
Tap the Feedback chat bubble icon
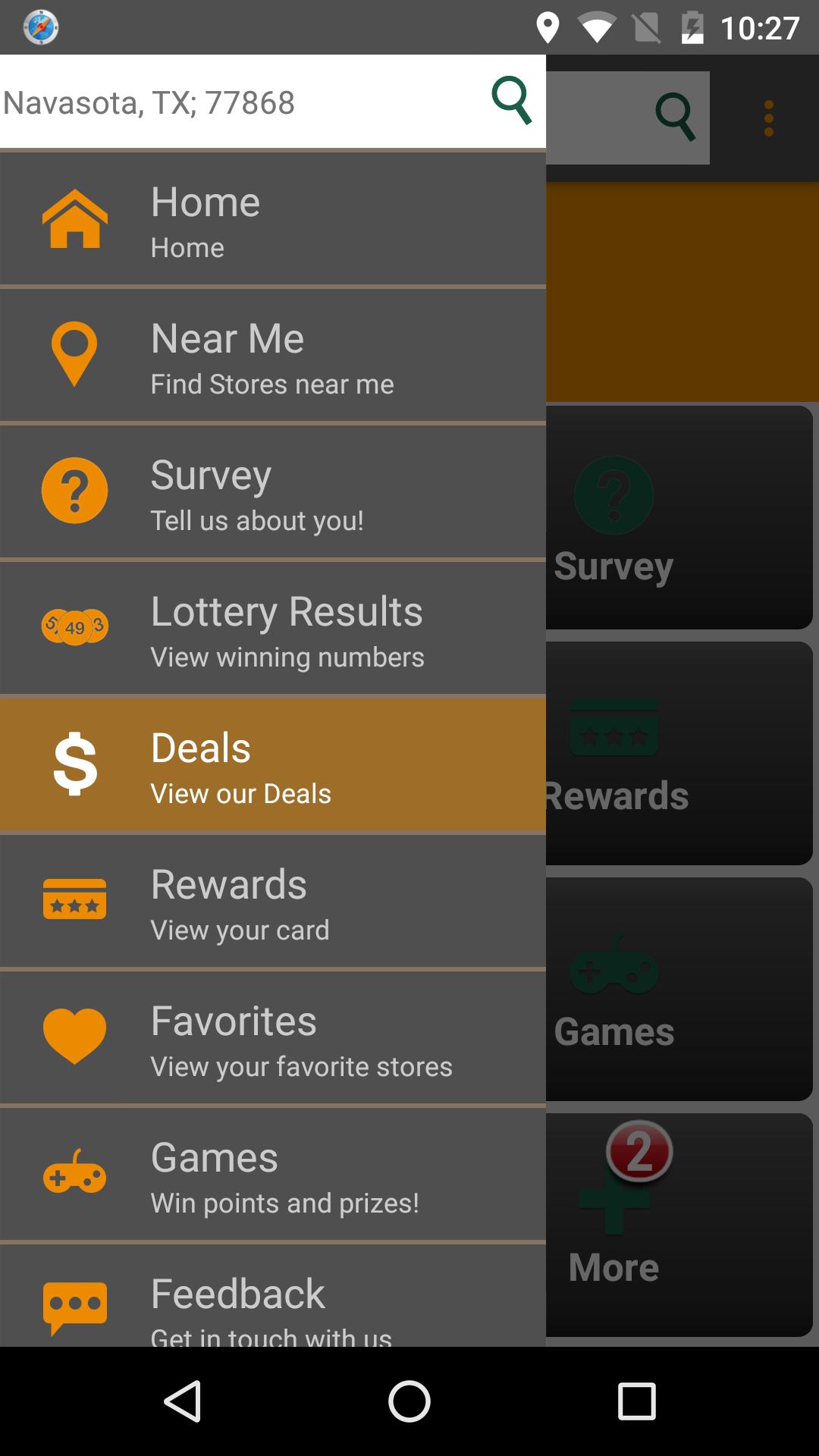[74, 1304]
